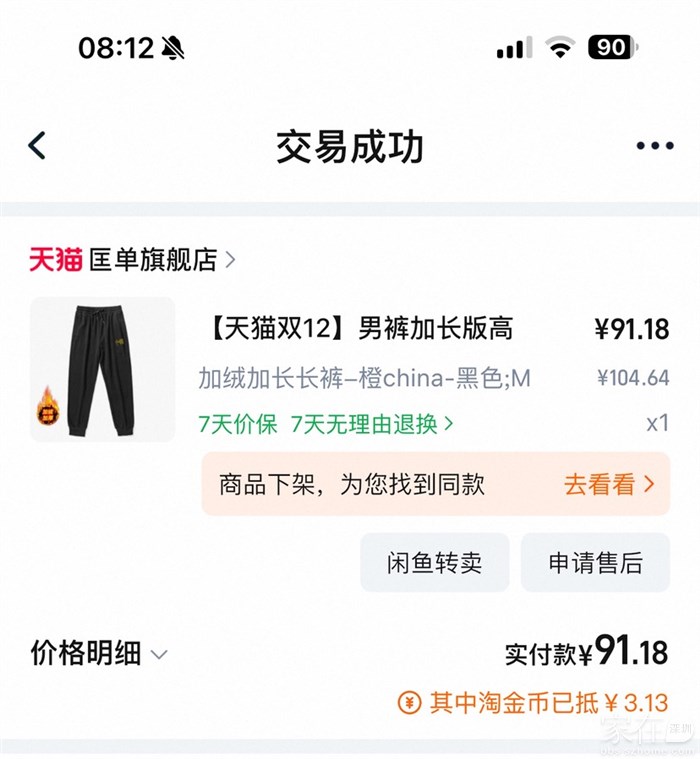Resell the item via 闲鱼转卖
The width and height of the screenshot is (700, 759).
pos(435,563)
